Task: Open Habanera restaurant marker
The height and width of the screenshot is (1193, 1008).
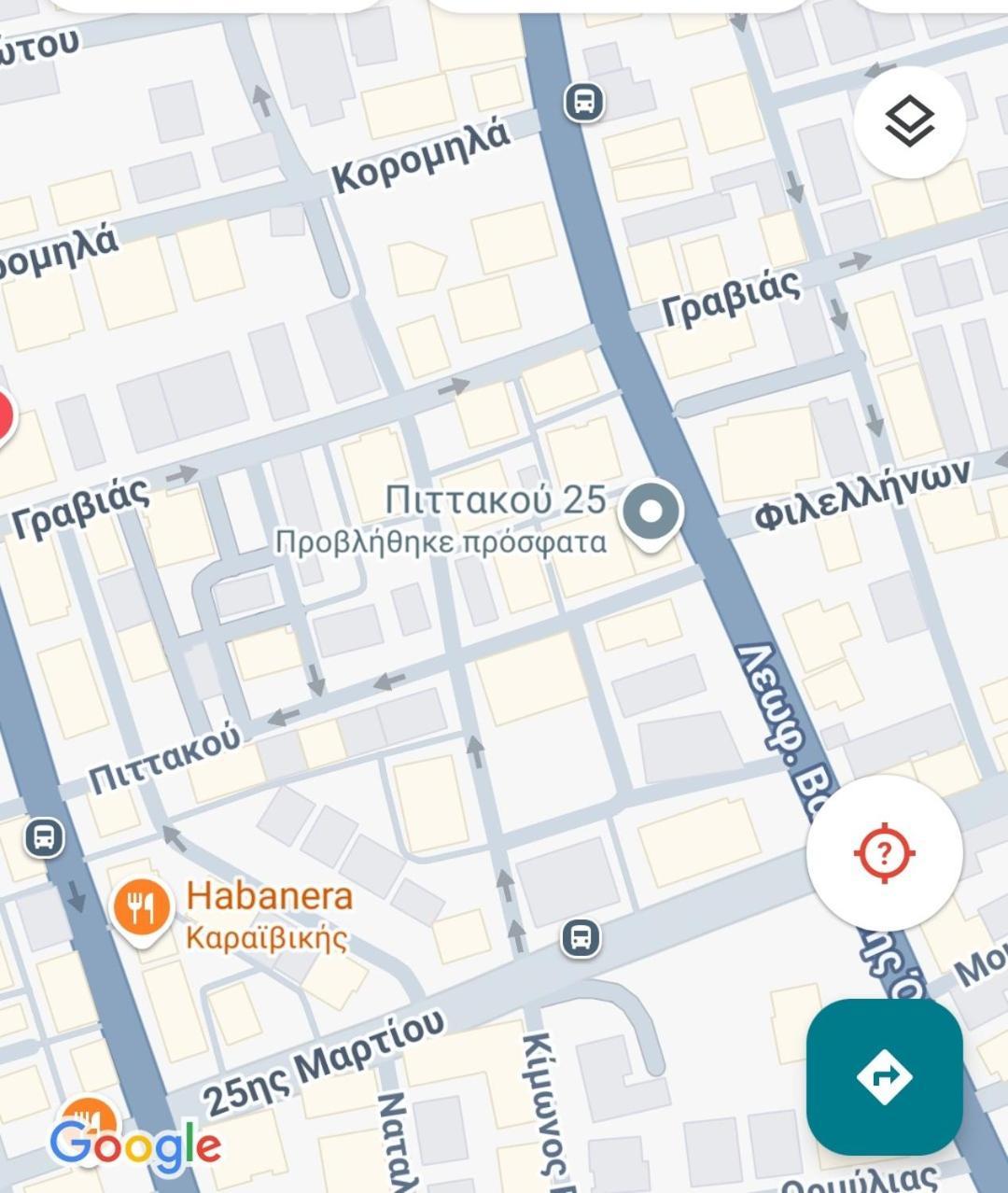Action: tap(142, 906)
